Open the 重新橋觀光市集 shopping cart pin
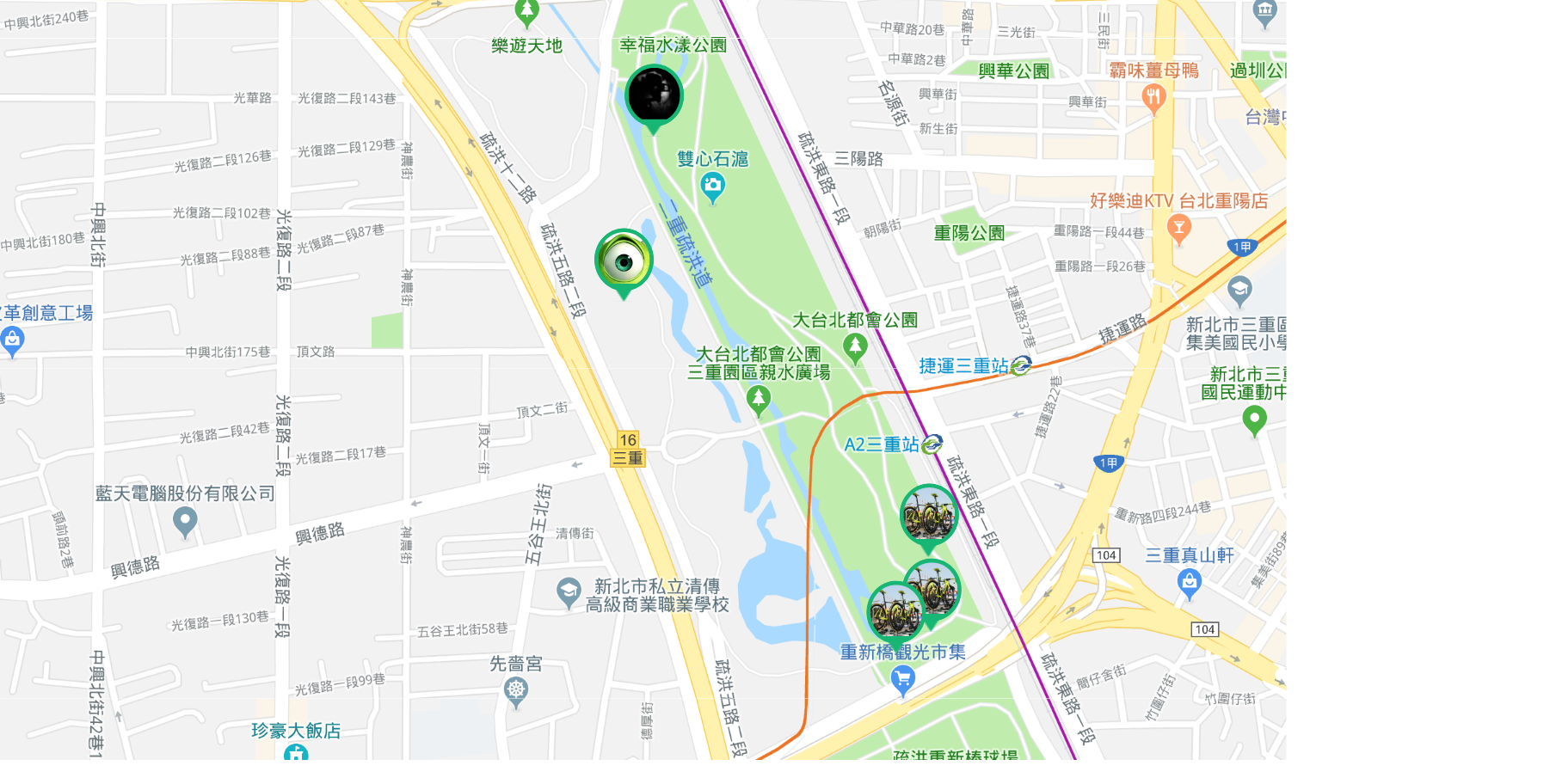The width and height of the screenshot is (1556, 784). tap(902, 680)
